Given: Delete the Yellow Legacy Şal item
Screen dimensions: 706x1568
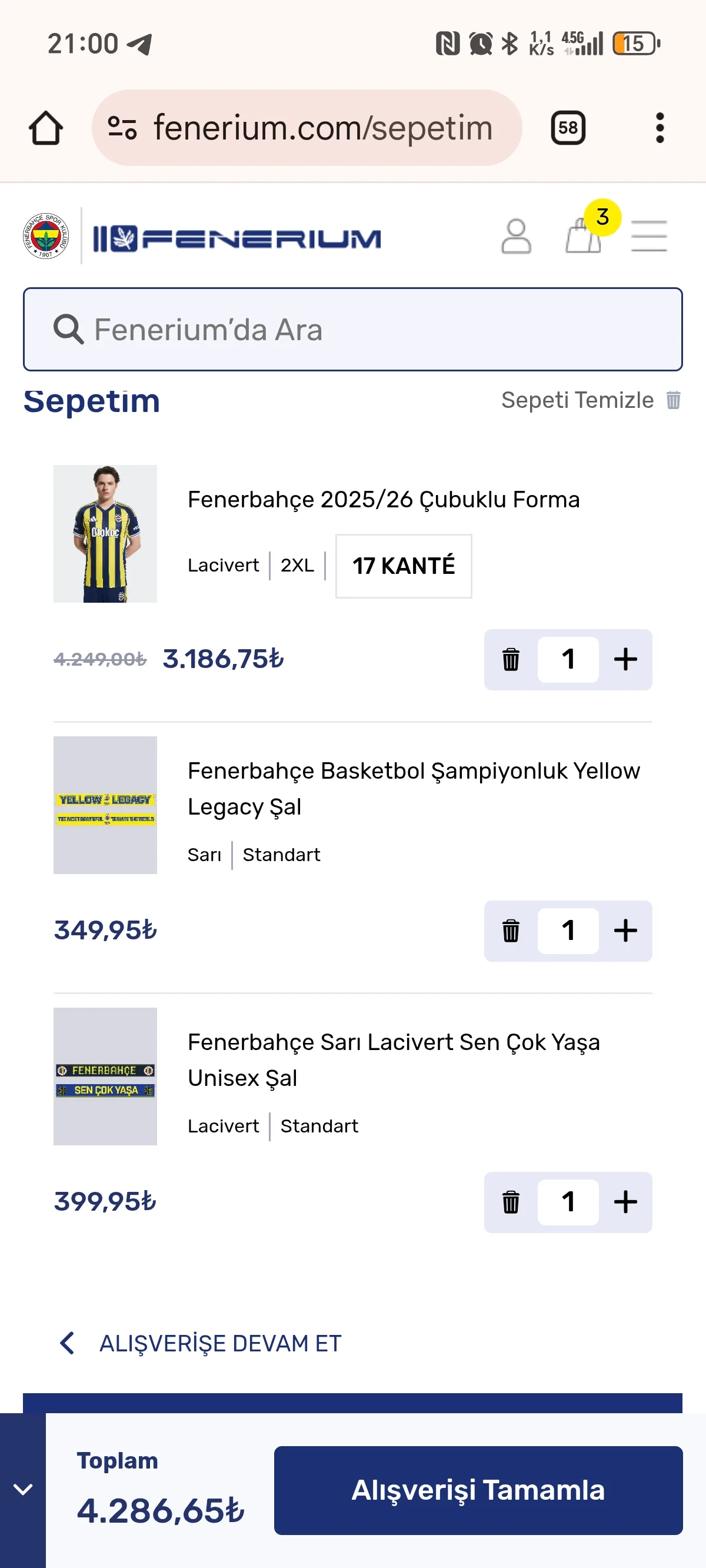Looking at the screenshot, I should coord(511,931).
